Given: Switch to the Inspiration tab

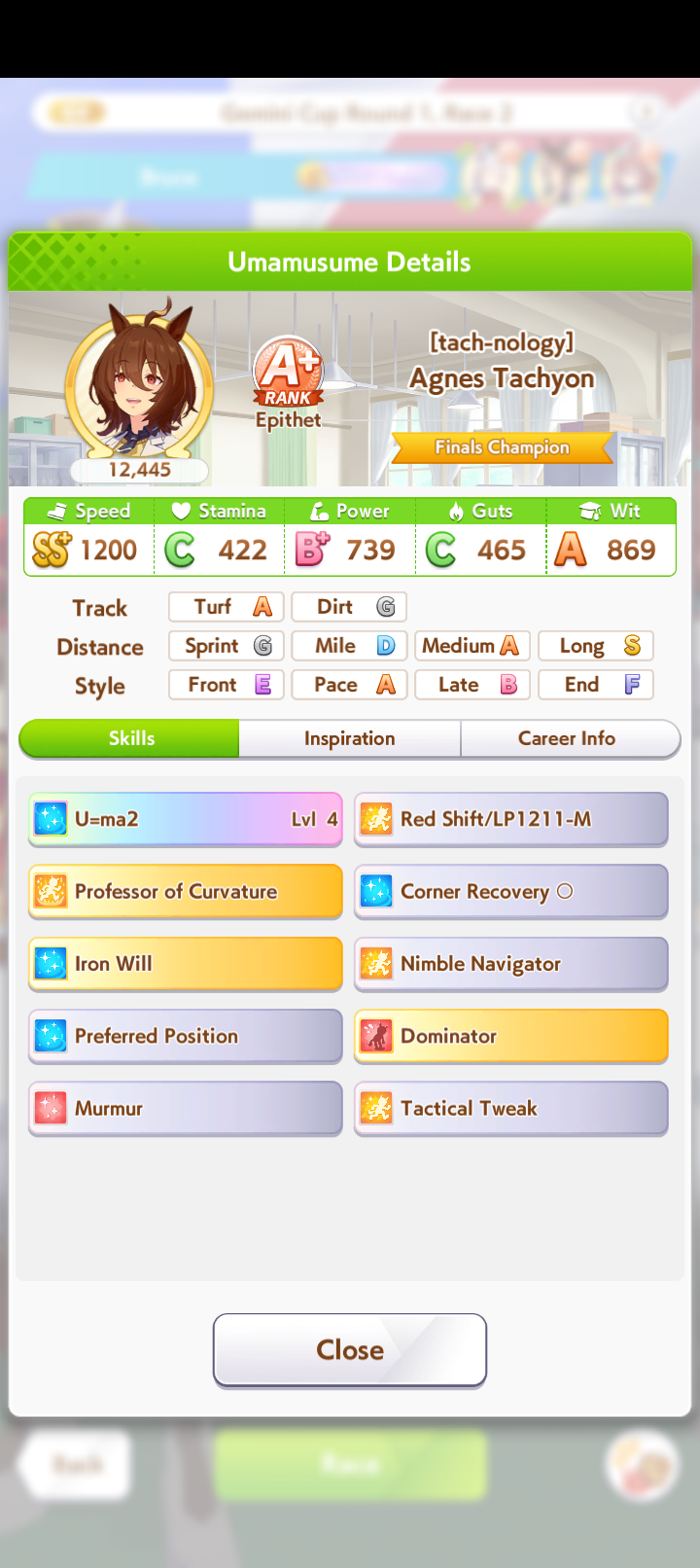Looking at the screenshot, I should point(349,738).
